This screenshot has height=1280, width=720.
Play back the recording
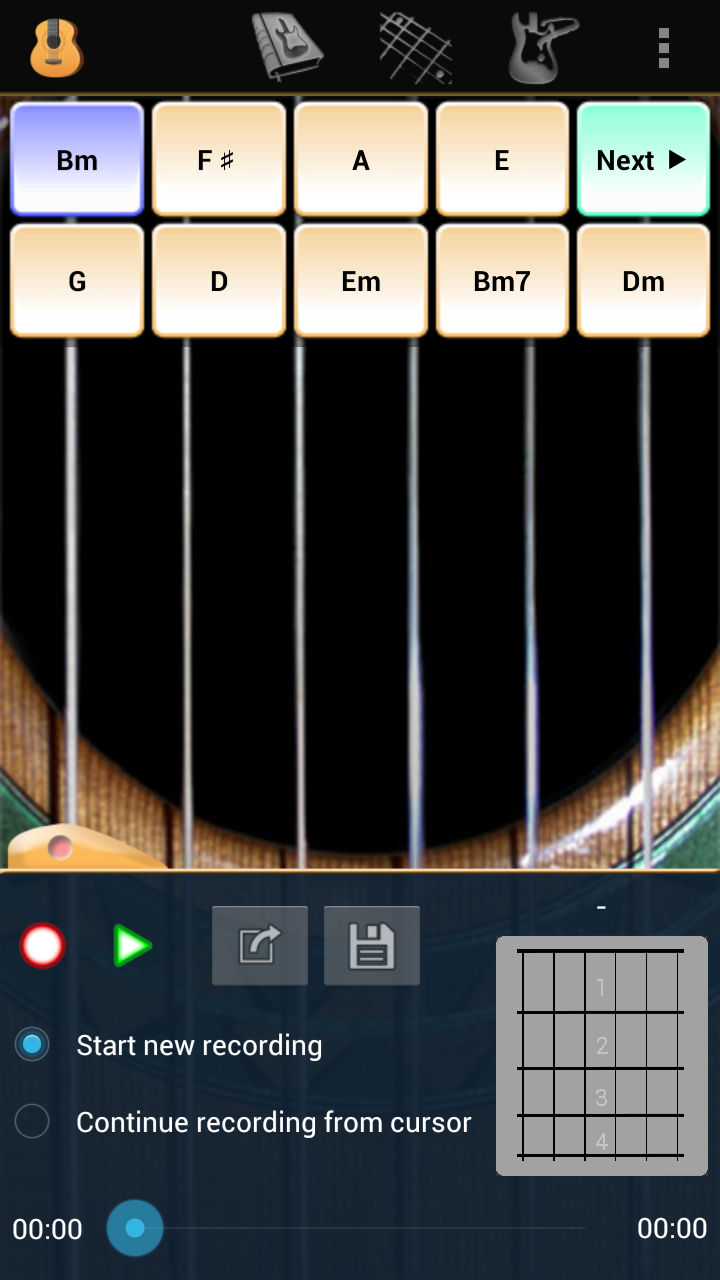coord(131,946)
